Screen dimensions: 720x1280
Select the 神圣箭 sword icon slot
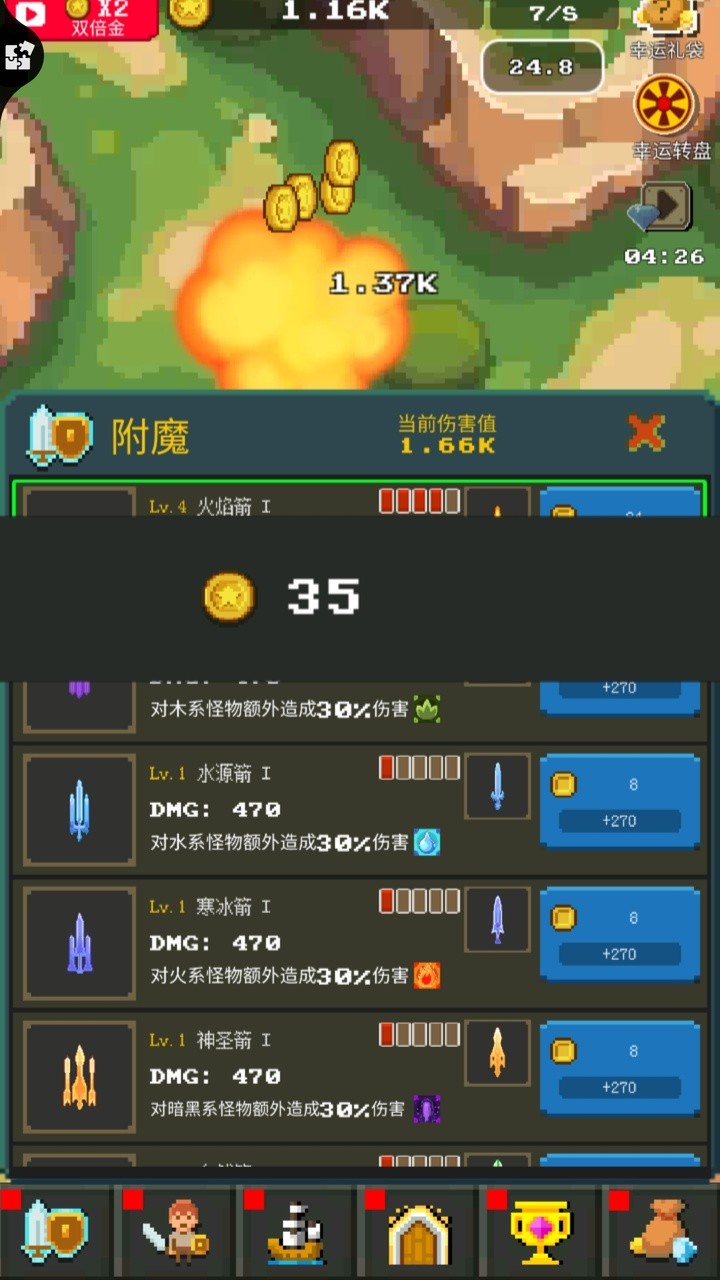[497, 1053]
